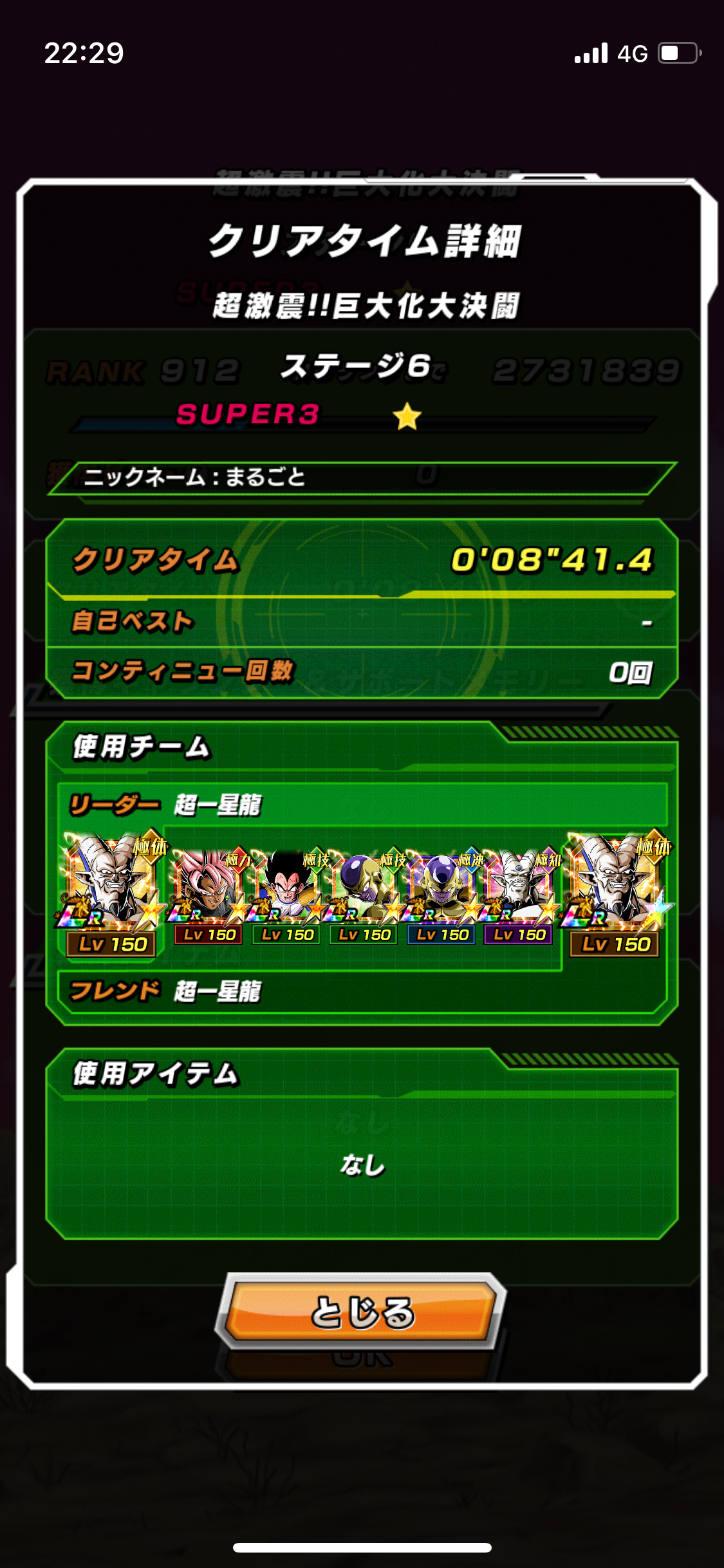Close the clear time details dialog
The width and height of the screenshot is (724, 1568).
[x=362, y=1311]
